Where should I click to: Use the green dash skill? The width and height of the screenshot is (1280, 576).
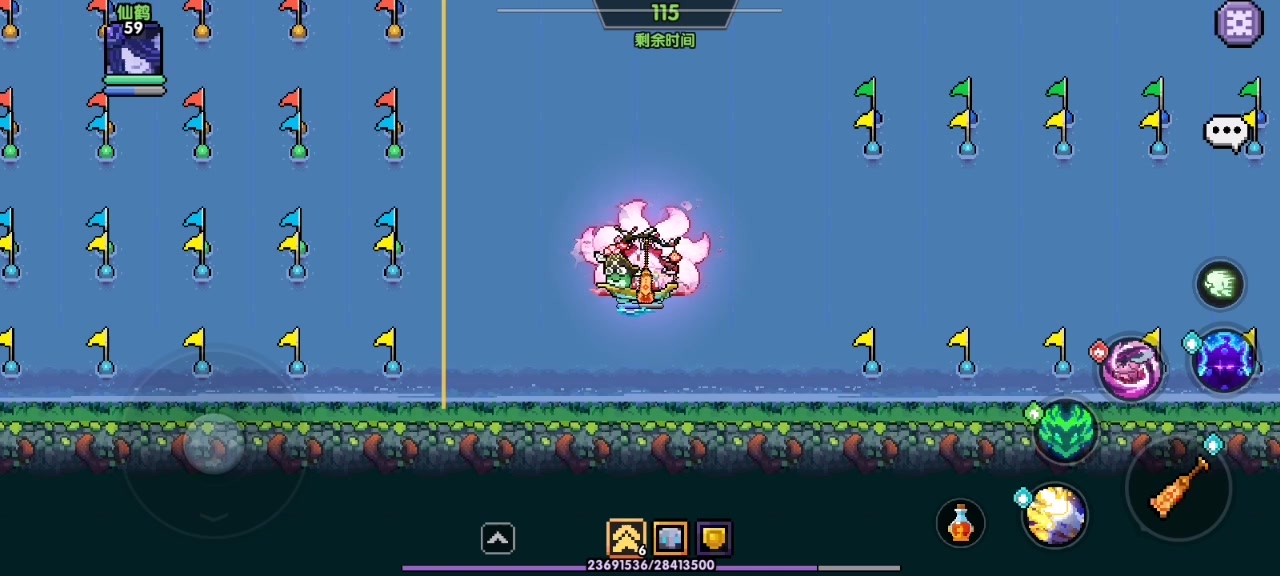click(1220, 285)
